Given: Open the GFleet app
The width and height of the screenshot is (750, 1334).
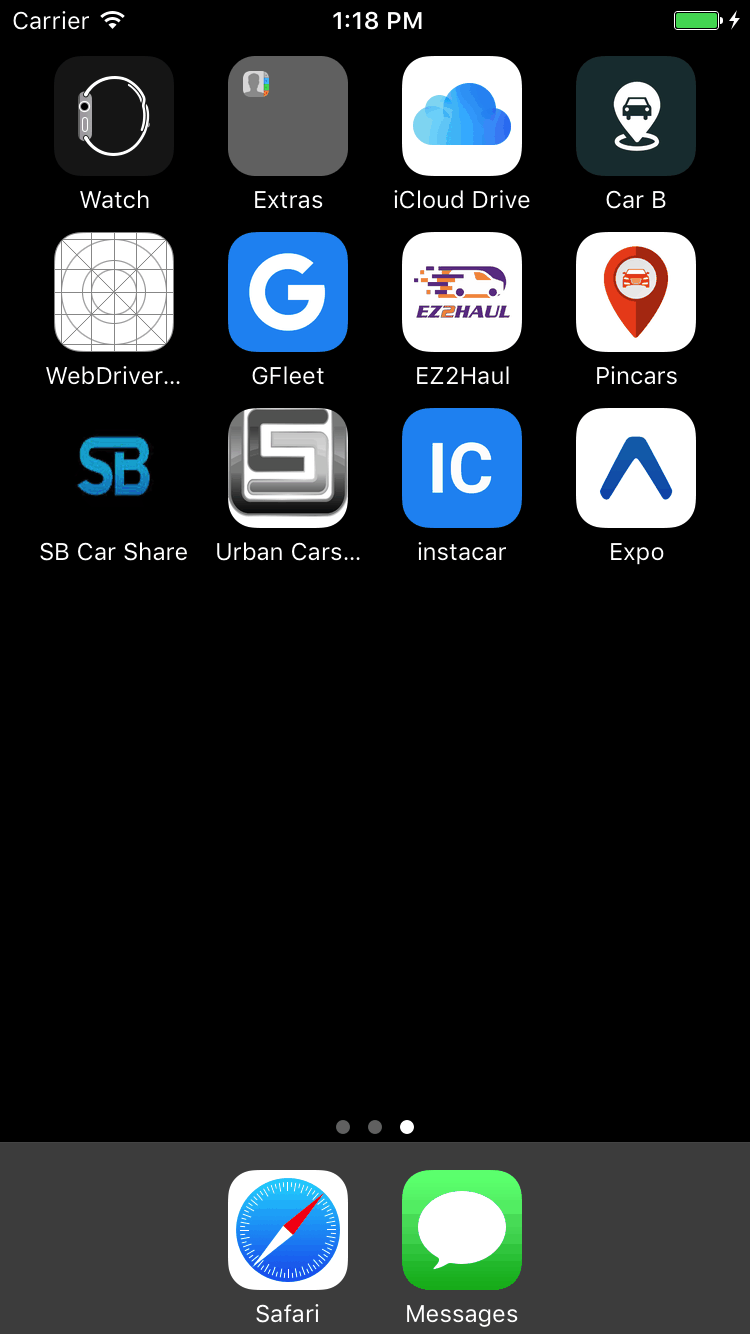Looking at the screenshot, I should (x=288, y=292).
